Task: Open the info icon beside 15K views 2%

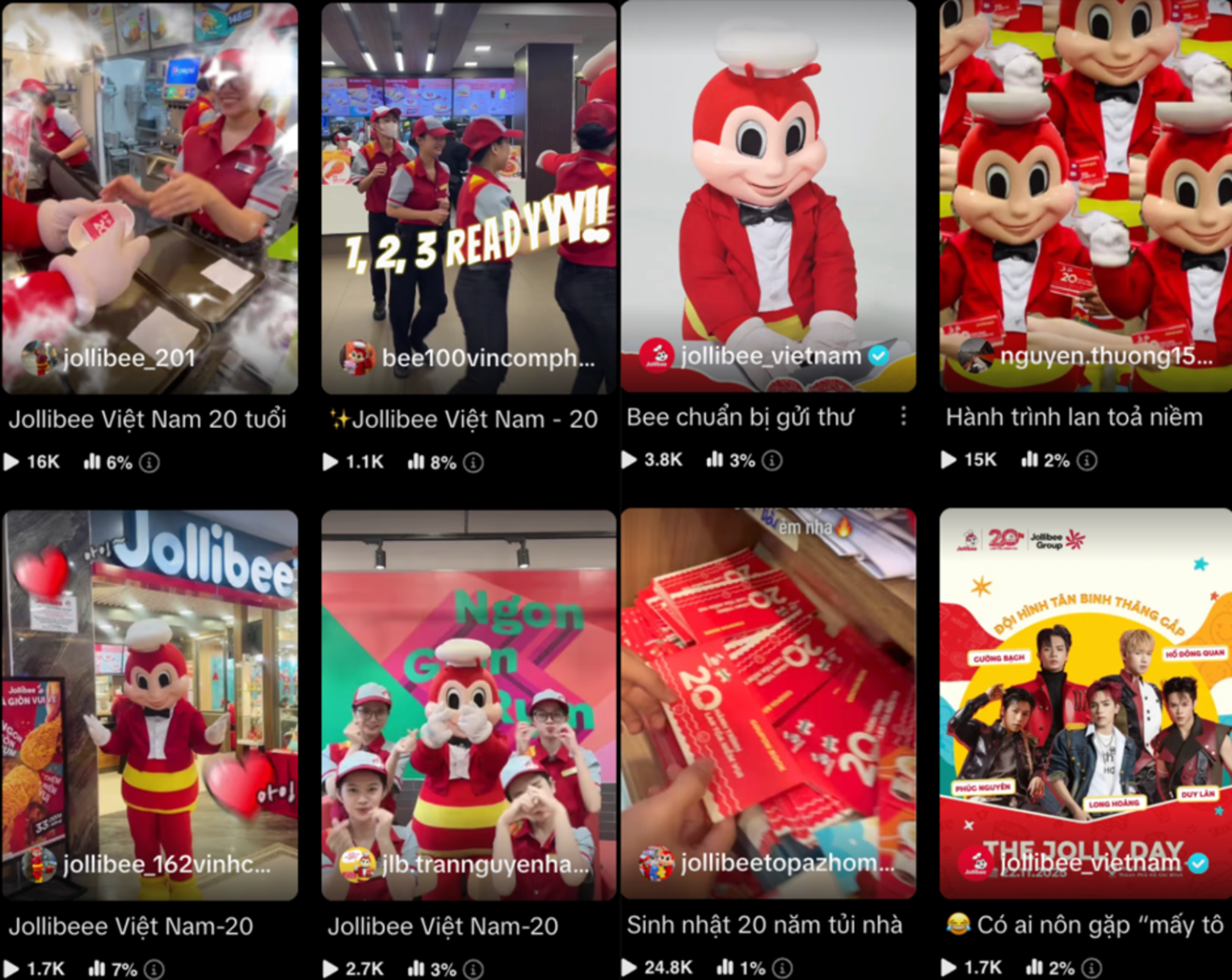Action: [1086, 460]
